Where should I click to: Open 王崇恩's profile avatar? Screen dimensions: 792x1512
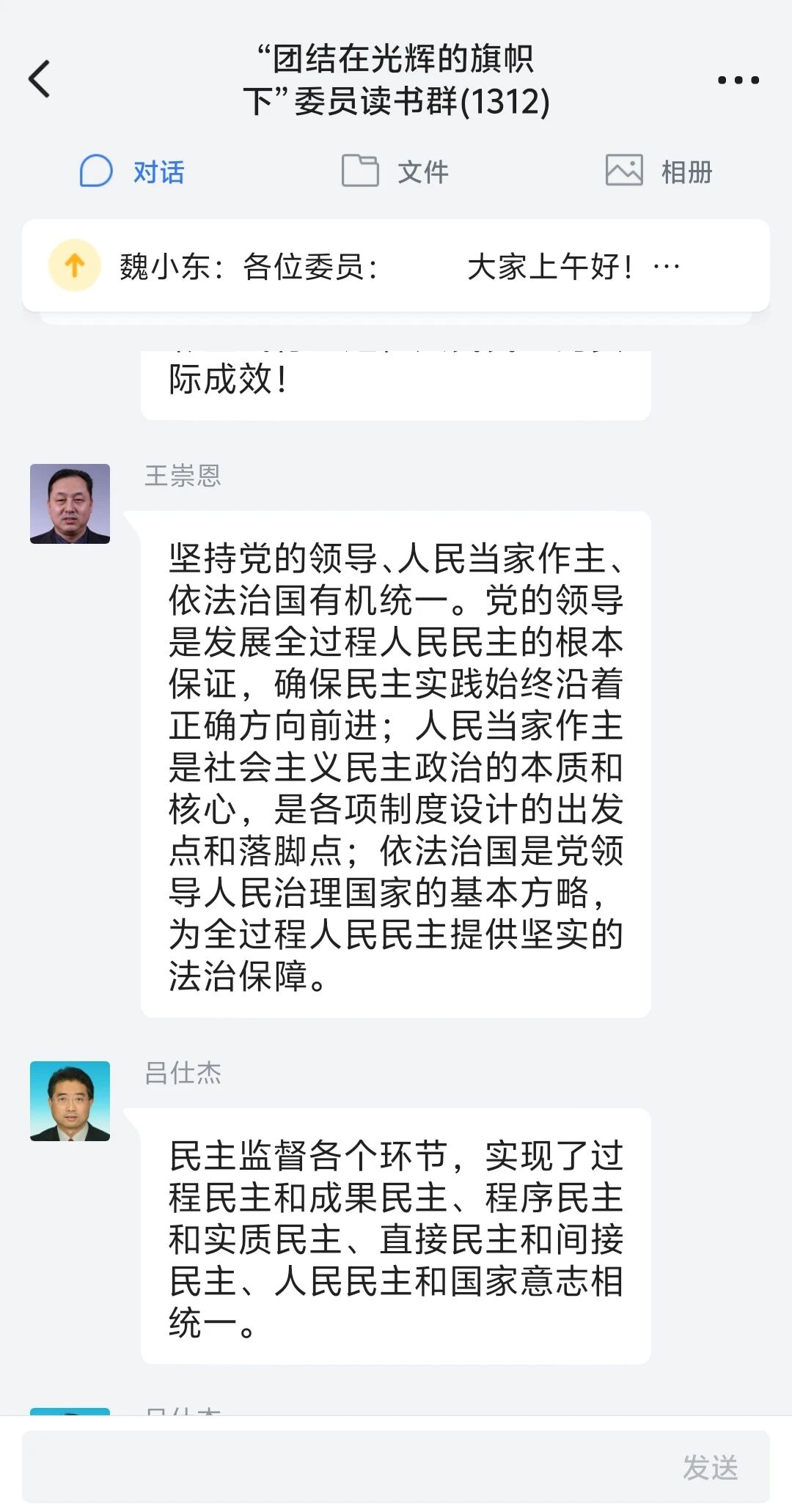(70, 504)
